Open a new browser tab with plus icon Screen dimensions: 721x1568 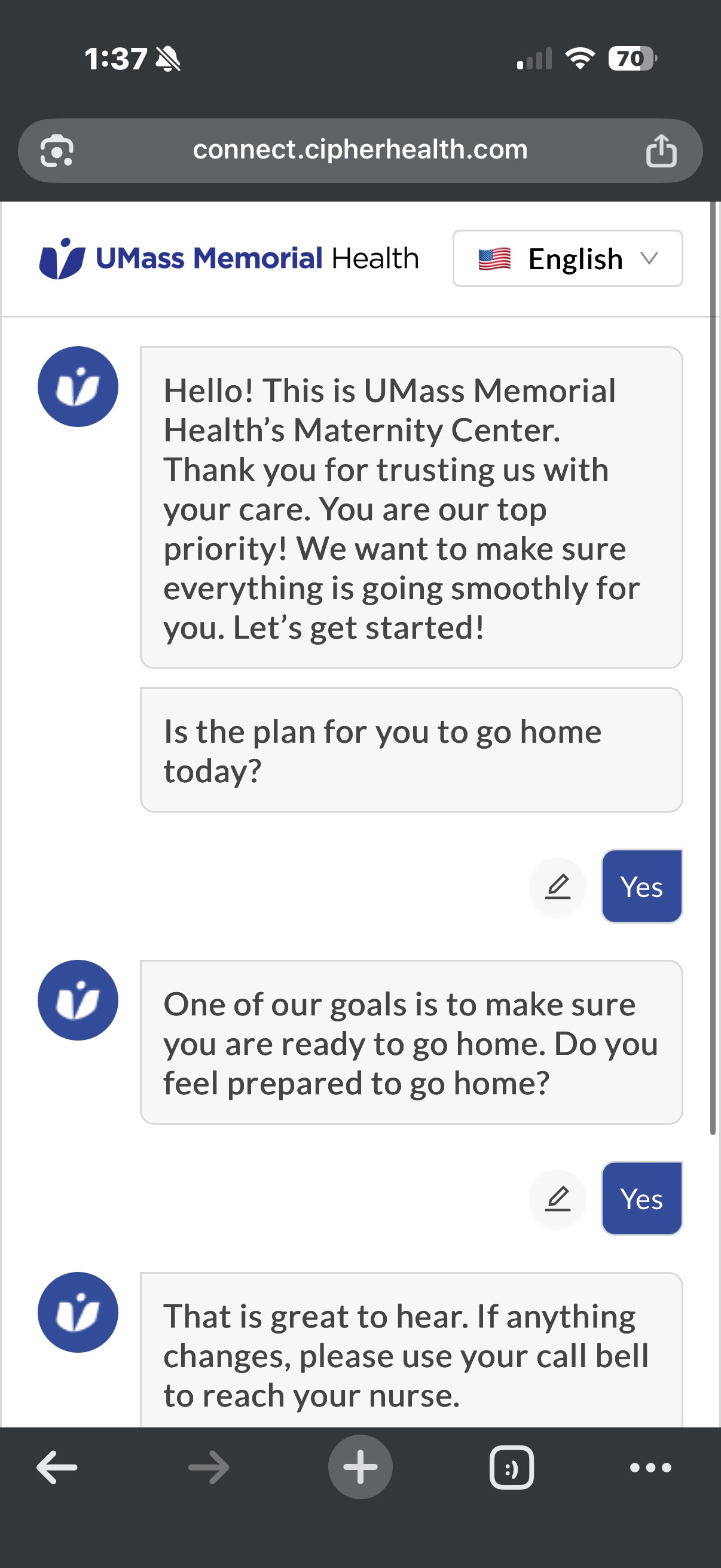[360, 1466]
